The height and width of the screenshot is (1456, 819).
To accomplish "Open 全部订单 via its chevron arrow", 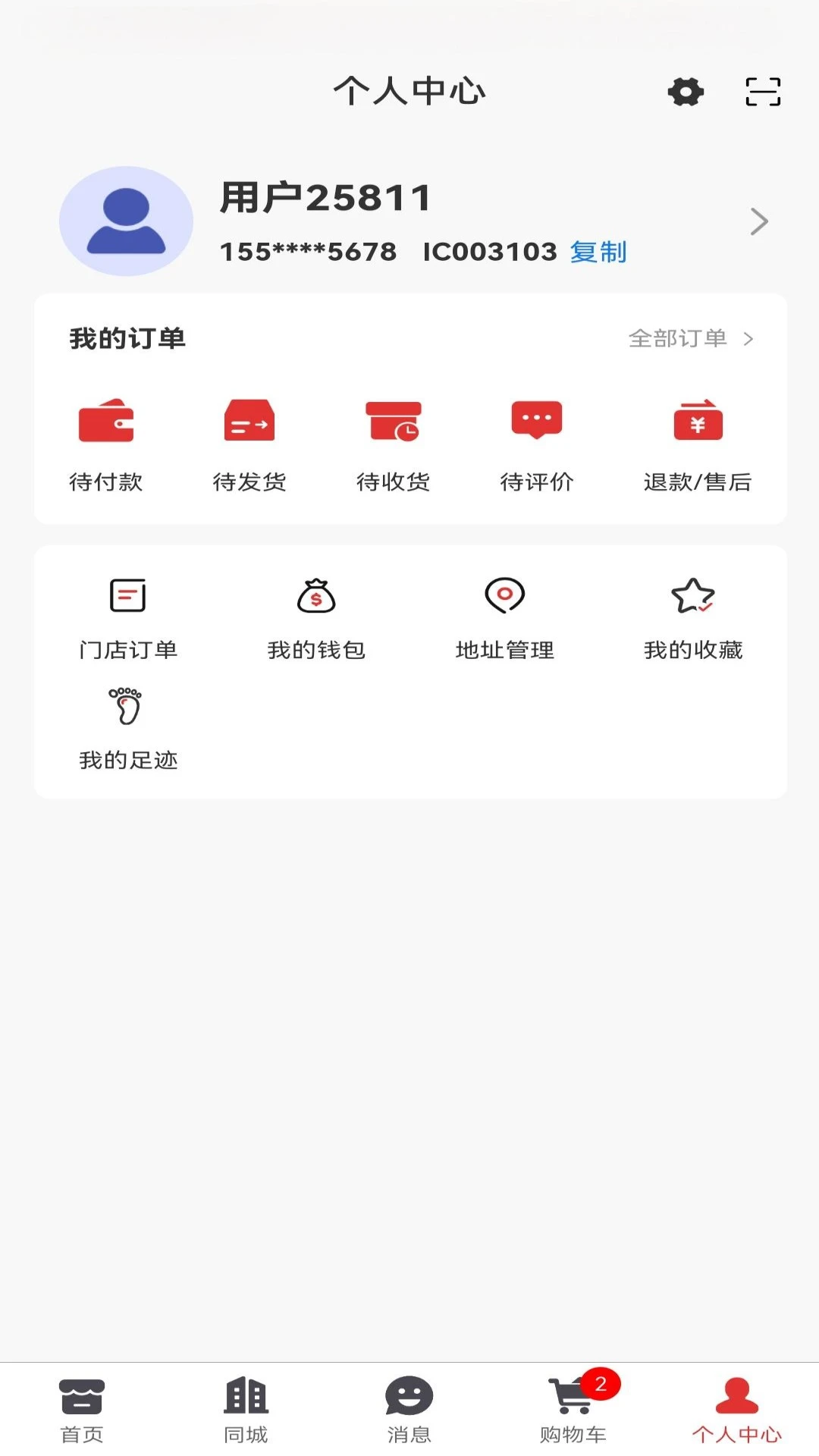I will click(748, 339).
